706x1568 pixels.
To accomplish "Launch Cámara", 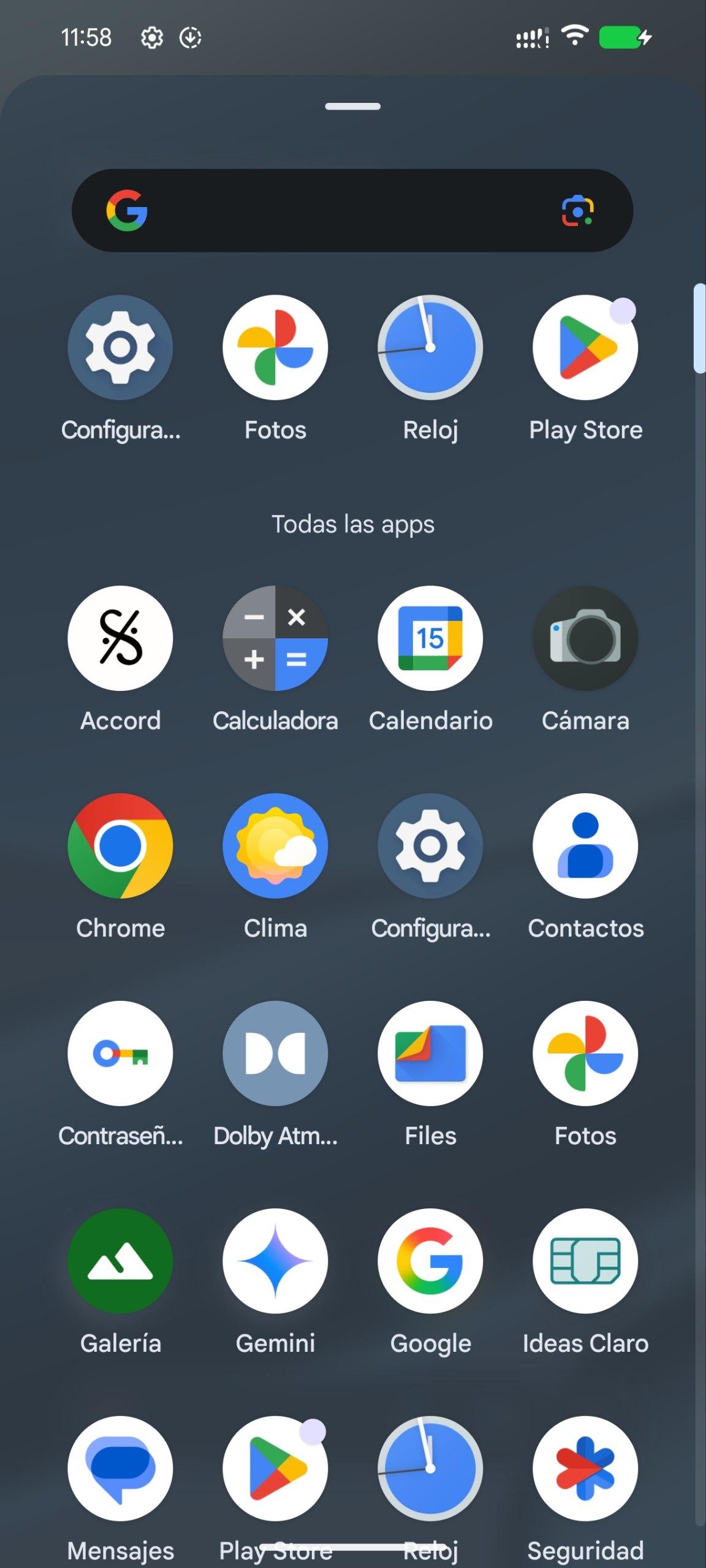I will coord(585,638).
